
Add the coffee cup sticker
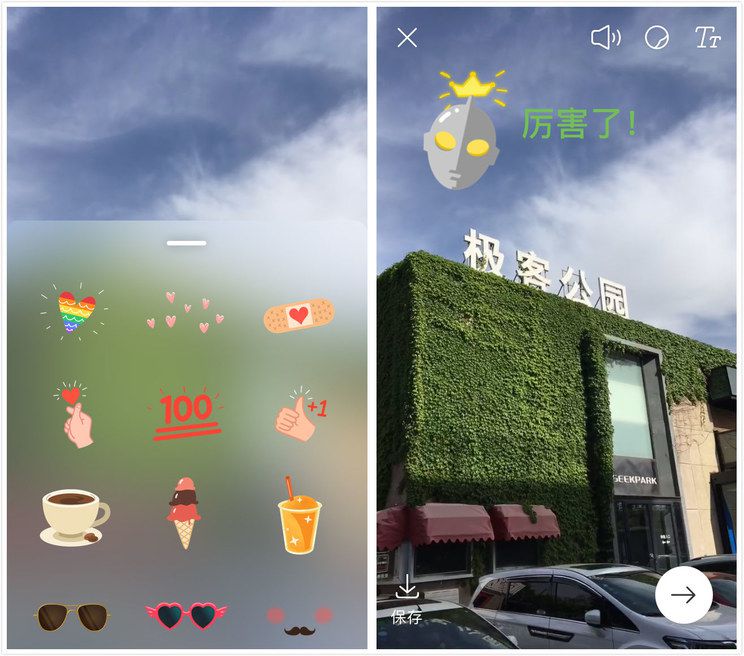click(75, 516)
